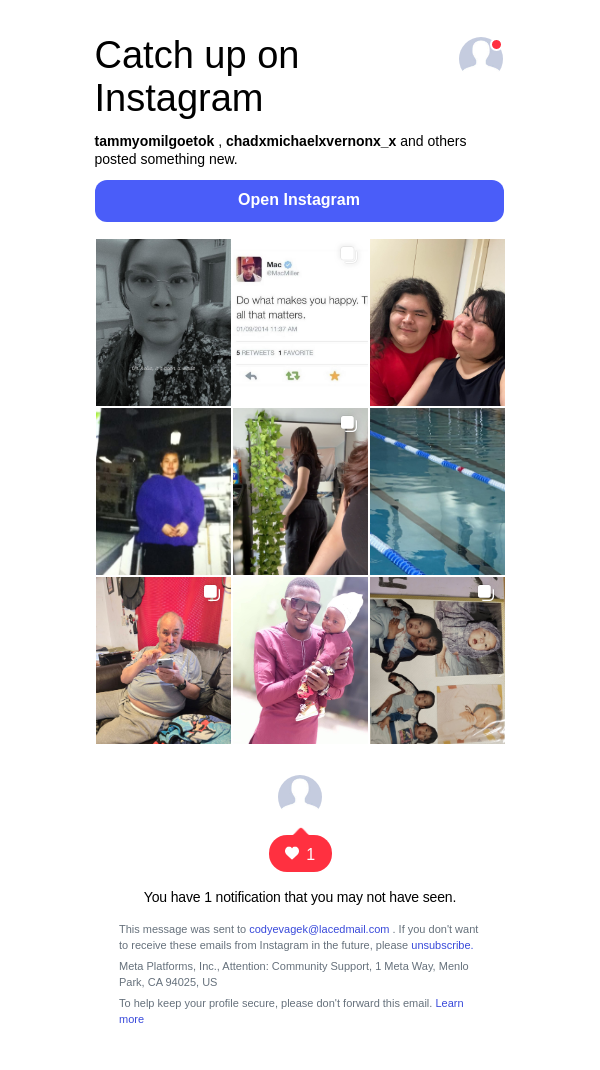
Task: Open chadxmichaelxvernonx_x's profile link
Action: pos(310,141)
